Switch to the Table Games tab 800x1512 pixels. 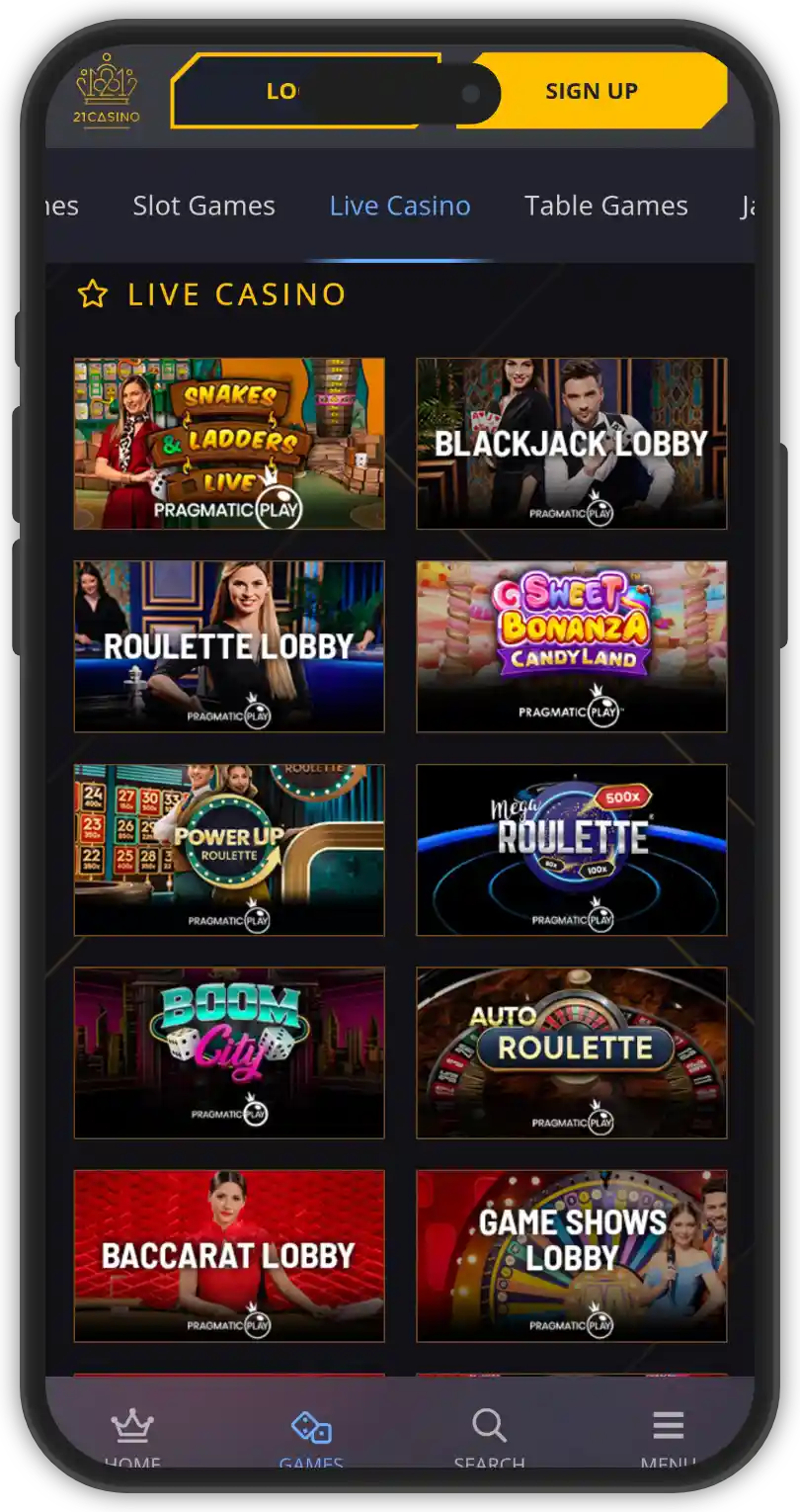tap(605, 206)
